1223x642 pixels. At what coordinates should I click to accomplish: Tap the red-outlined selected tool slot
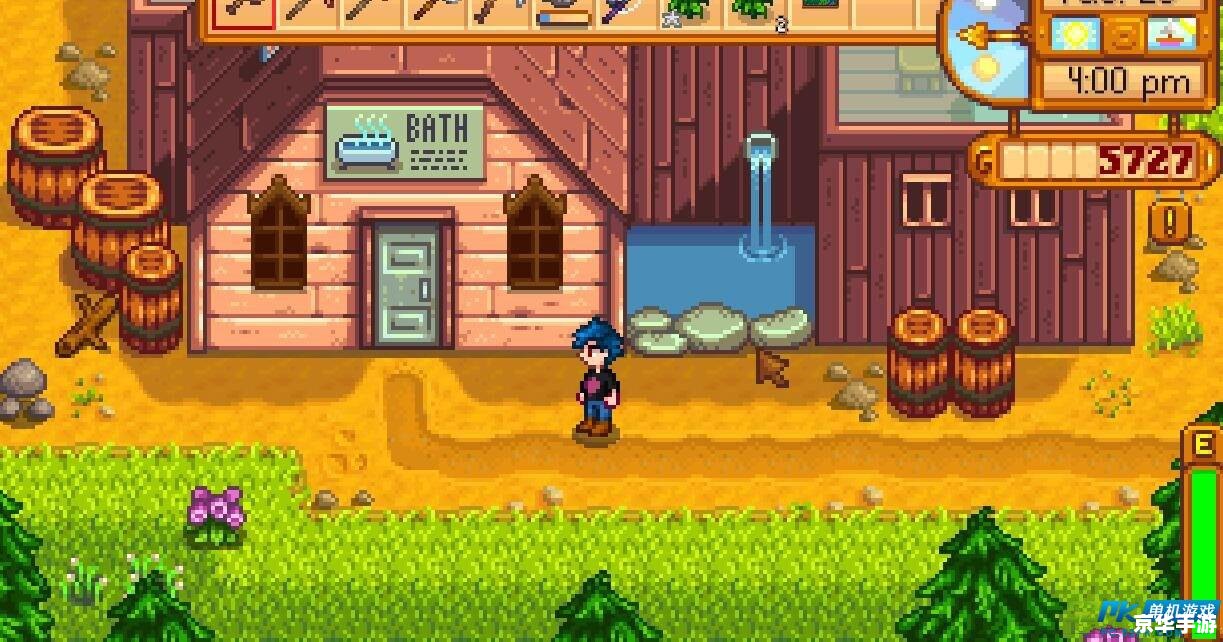(243, 12)
